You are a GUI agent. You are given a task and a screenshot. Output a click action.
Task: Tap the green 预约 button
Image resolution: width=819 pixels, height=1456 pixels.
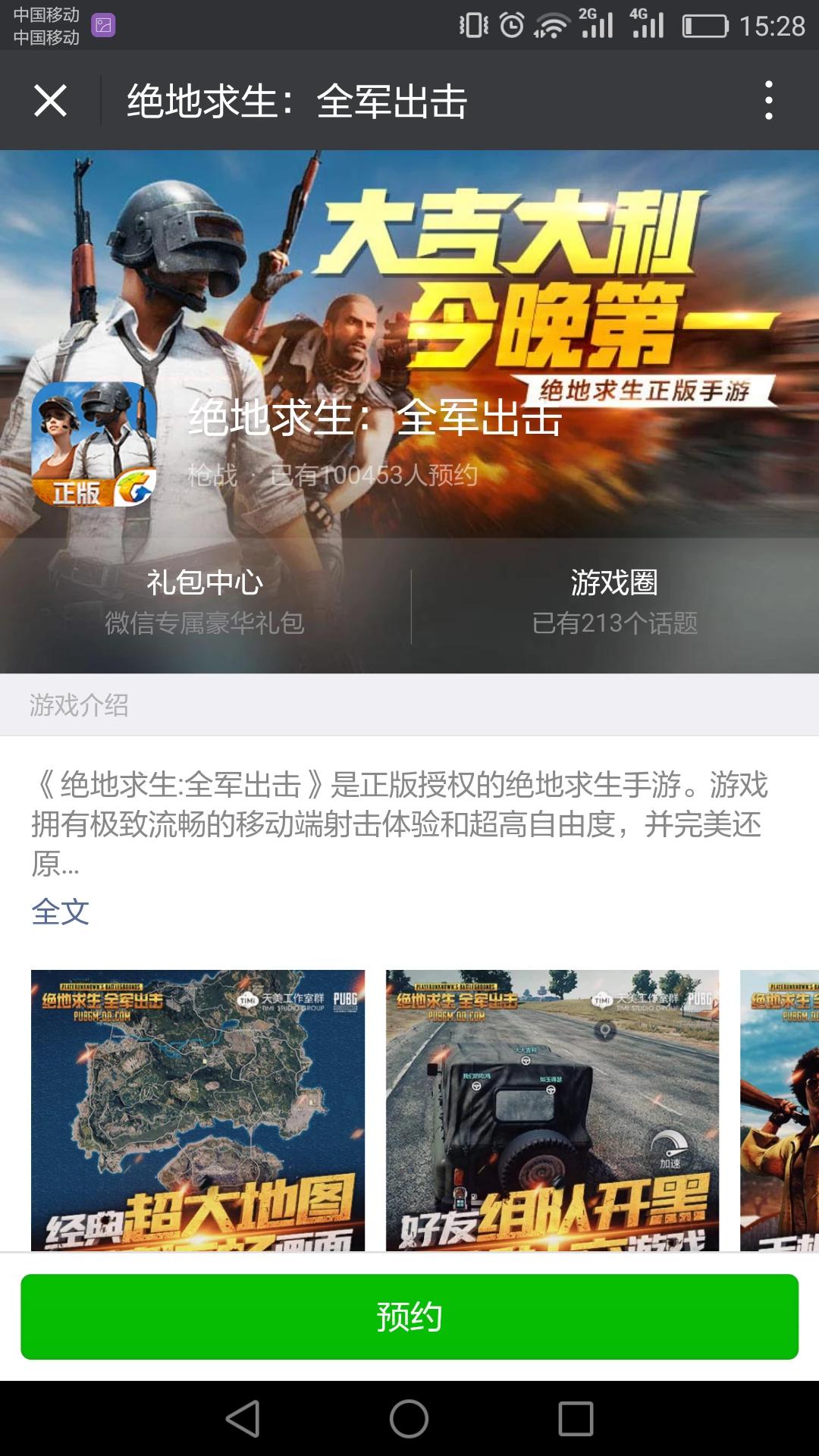[x=409, y=1316]
